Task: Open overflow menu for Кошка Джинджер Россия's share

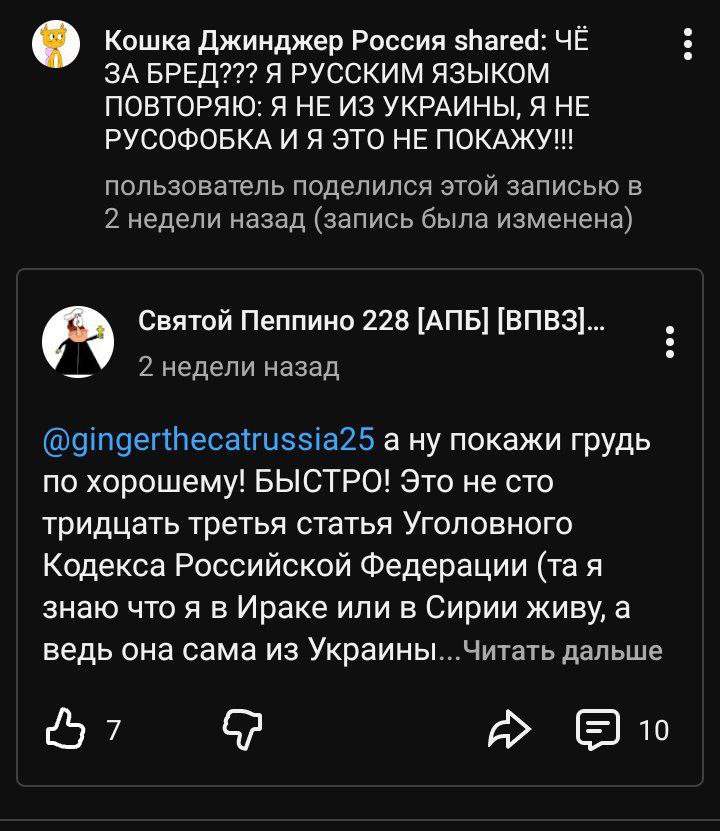Action: 687,44
